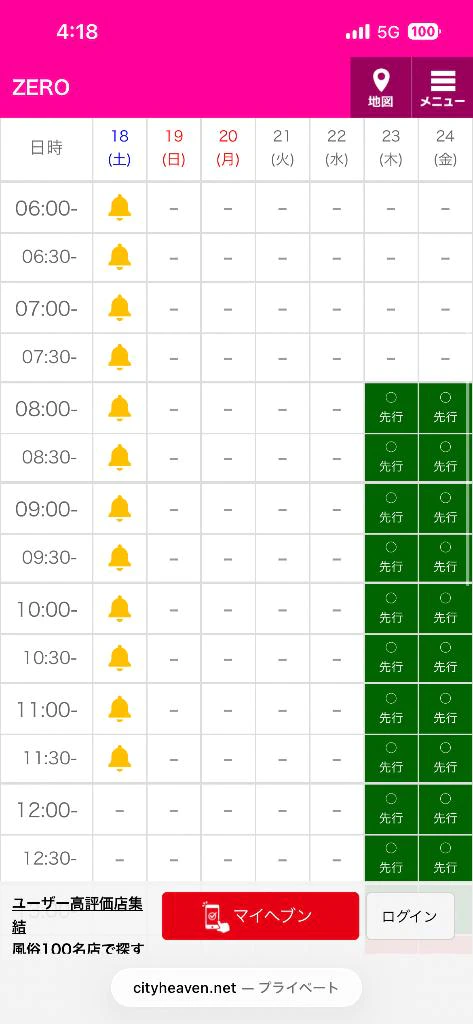Open the 地図 map button

(381, 88)
